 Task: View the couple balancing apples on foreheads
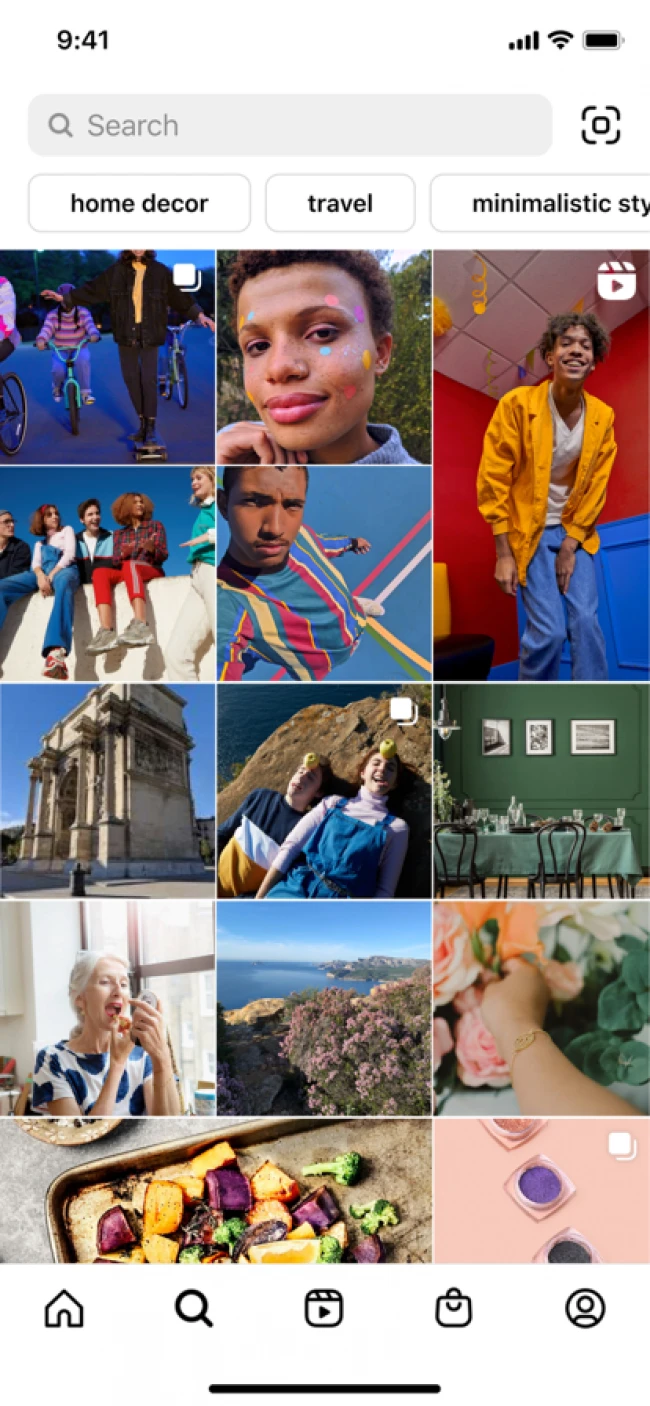click(x=324, y=790)
